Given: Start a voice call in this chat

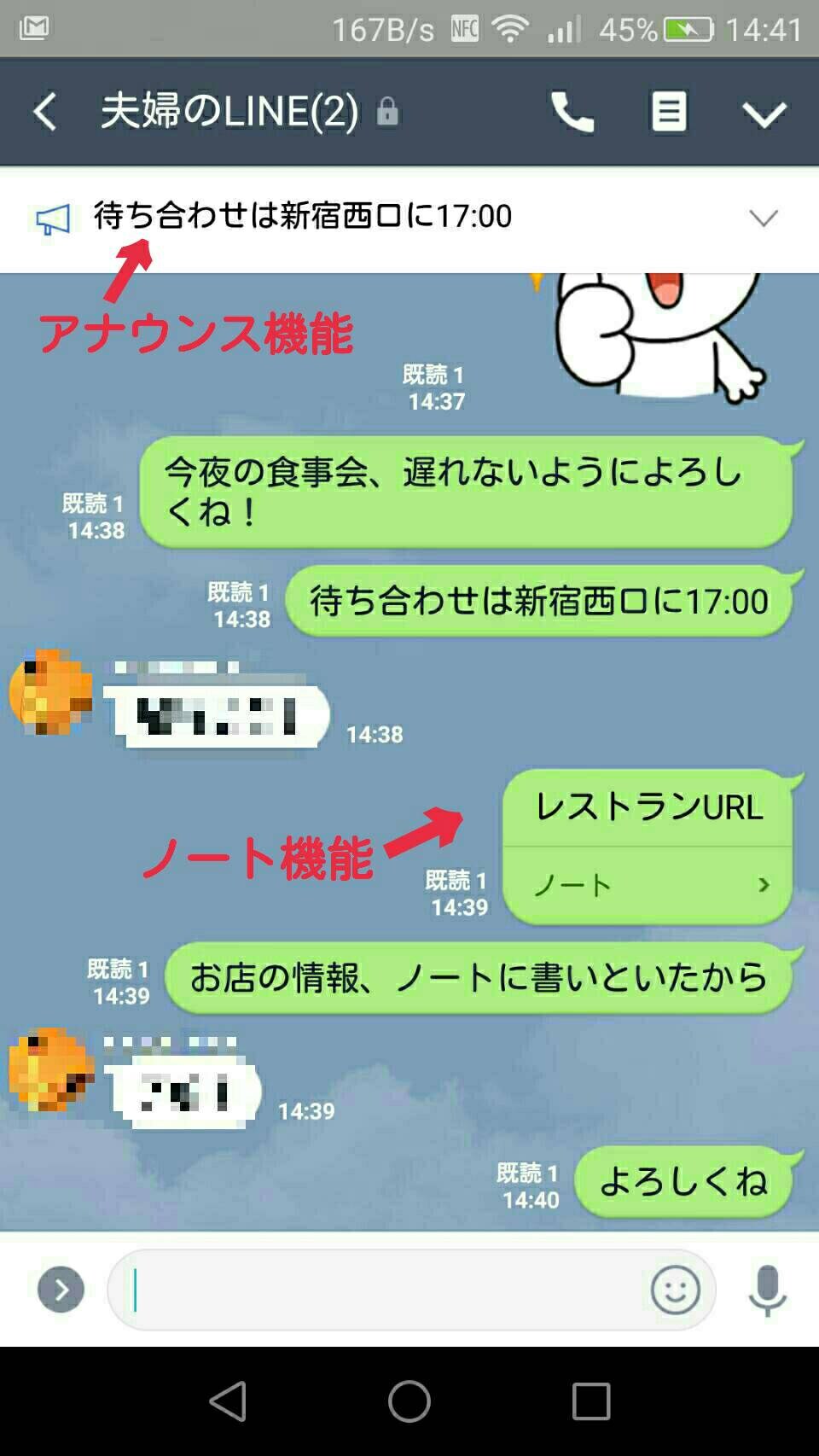Looking at the screenshot, I should (x=572, y=112).
